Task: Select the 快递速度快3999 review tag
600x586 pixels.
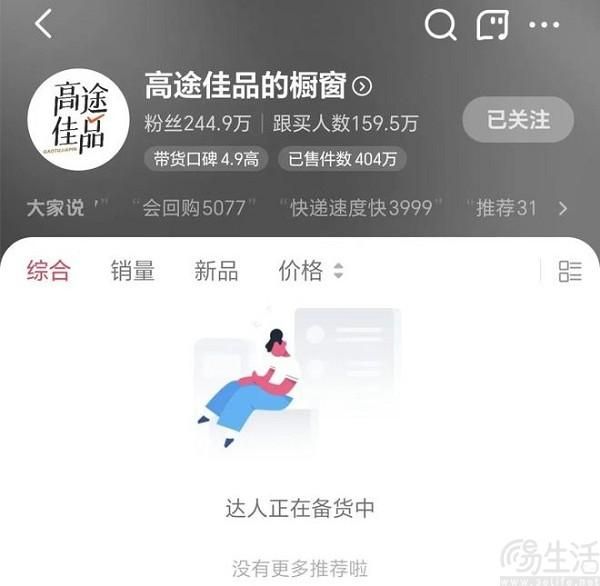Action: [361, 208]
